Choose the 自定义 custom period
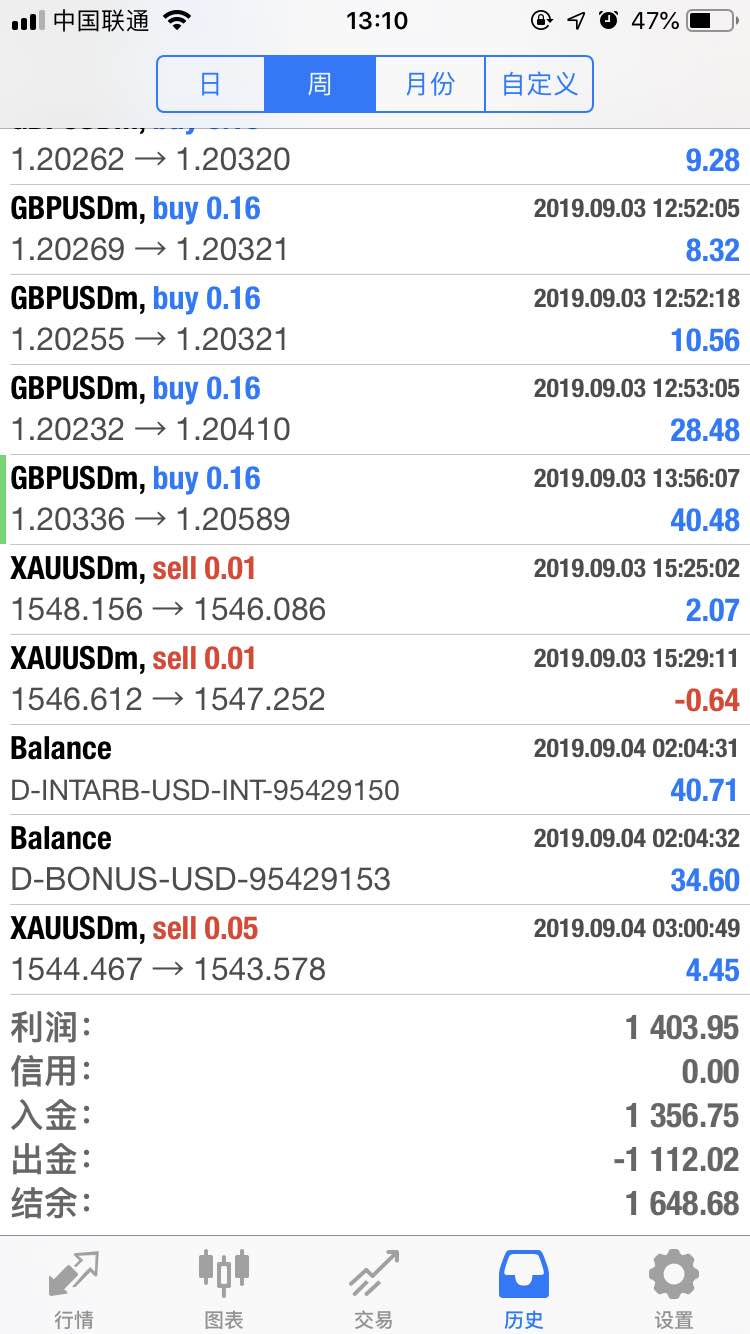This screenshot has height=1334, width=750. pyautogui.click(x=539, y=84)
